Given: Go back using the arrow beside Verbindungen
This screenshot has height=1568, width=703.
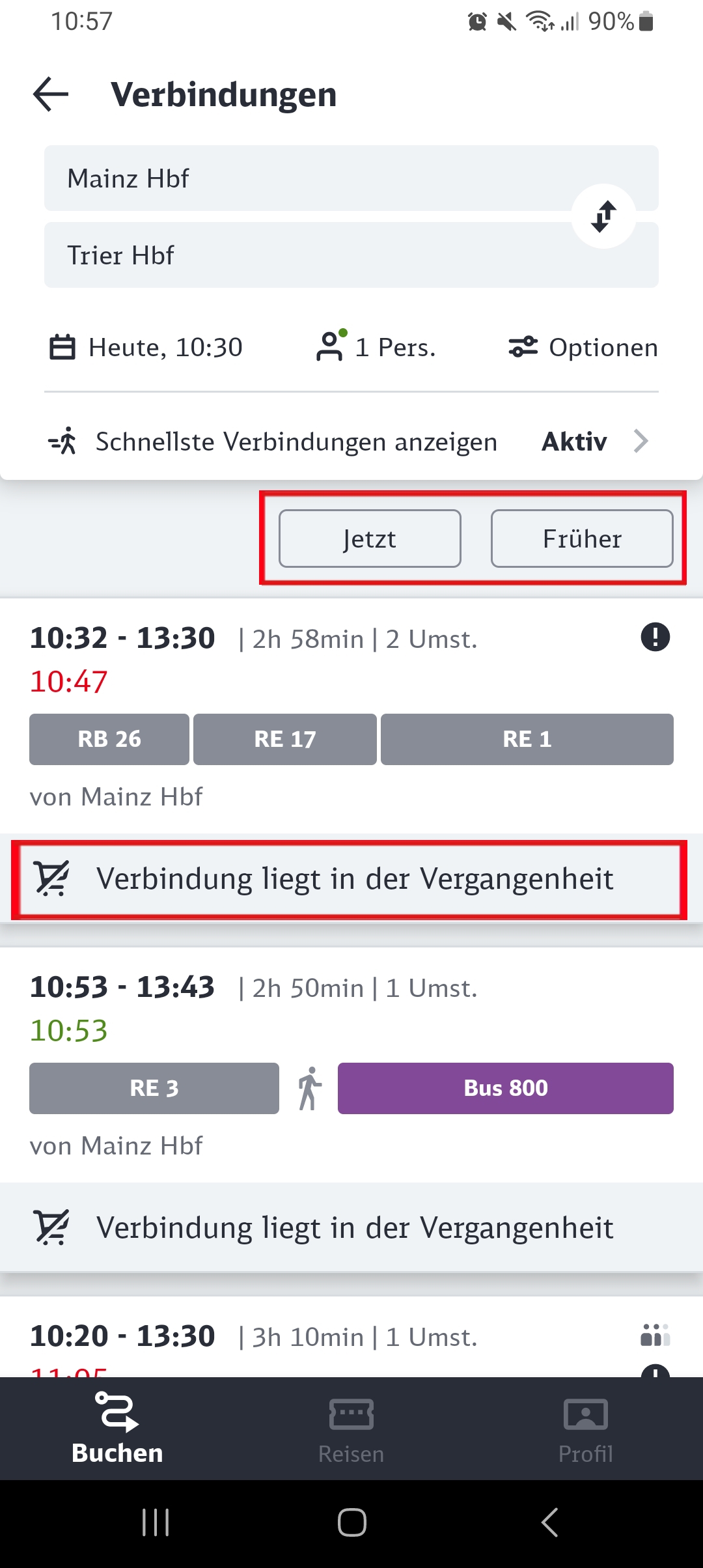Looking at the screenshot, I should point(51,94).
